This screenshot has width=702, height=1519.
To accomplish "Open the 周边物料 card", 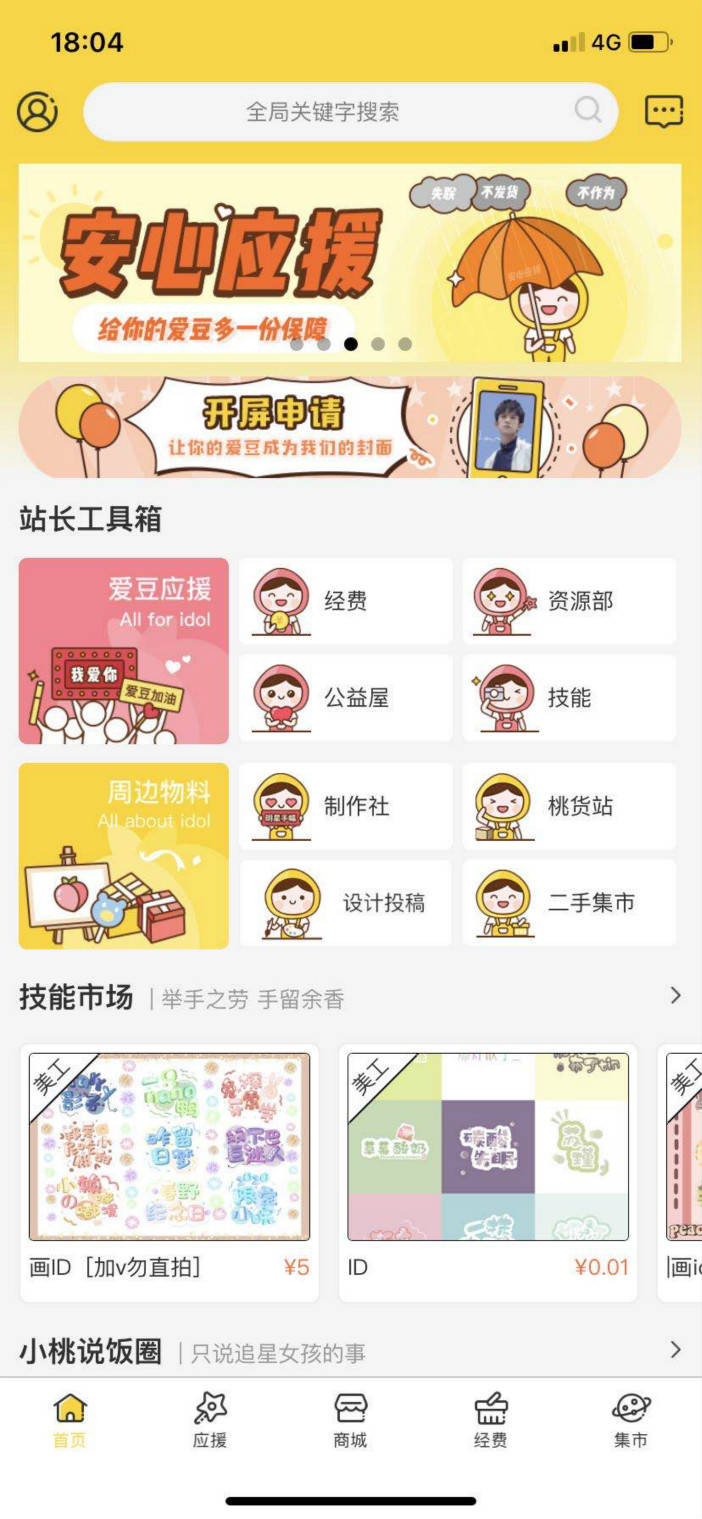I will pyautogui.click(x=124, y=855).
